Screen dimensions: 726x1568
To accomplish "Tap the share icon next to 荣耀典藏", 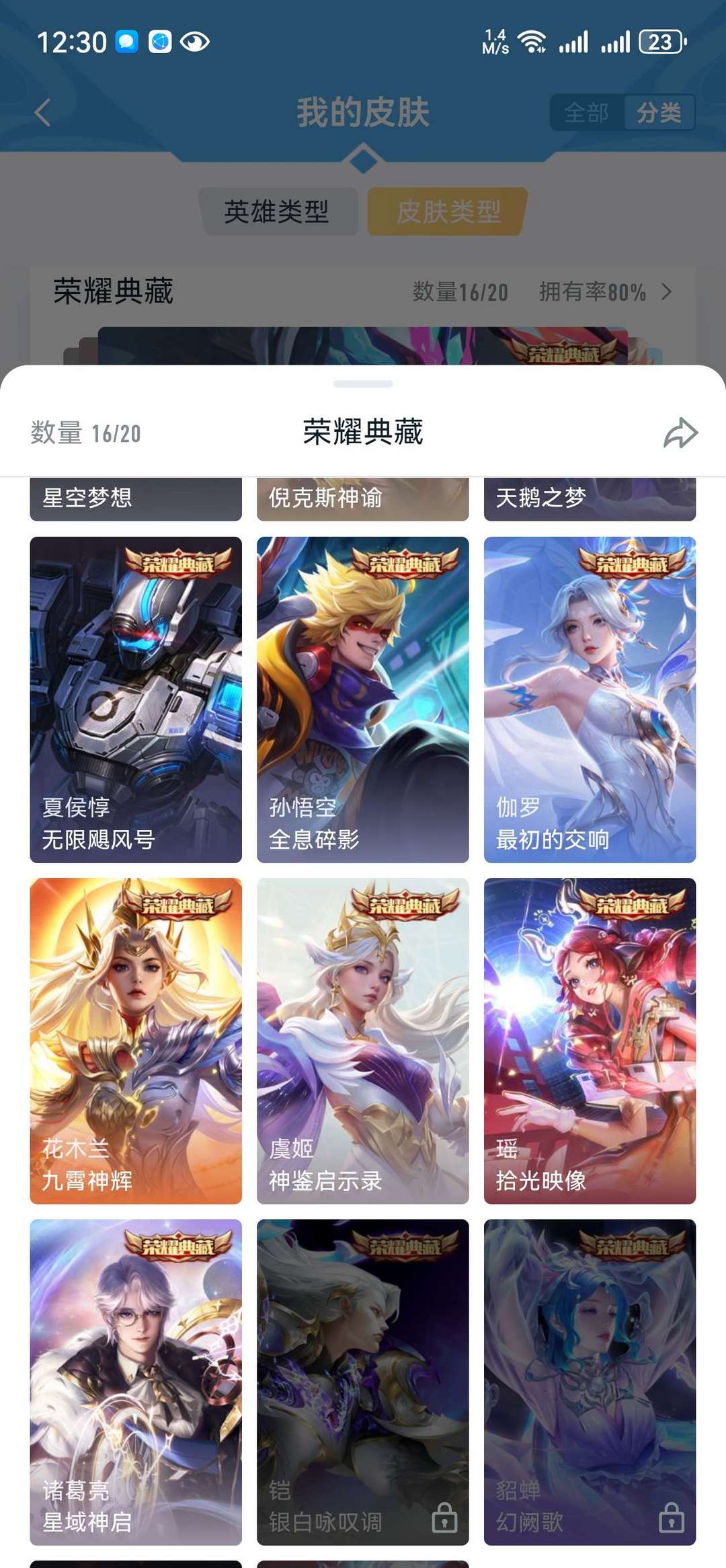I will pyautogui.click(x=680, y=434).
